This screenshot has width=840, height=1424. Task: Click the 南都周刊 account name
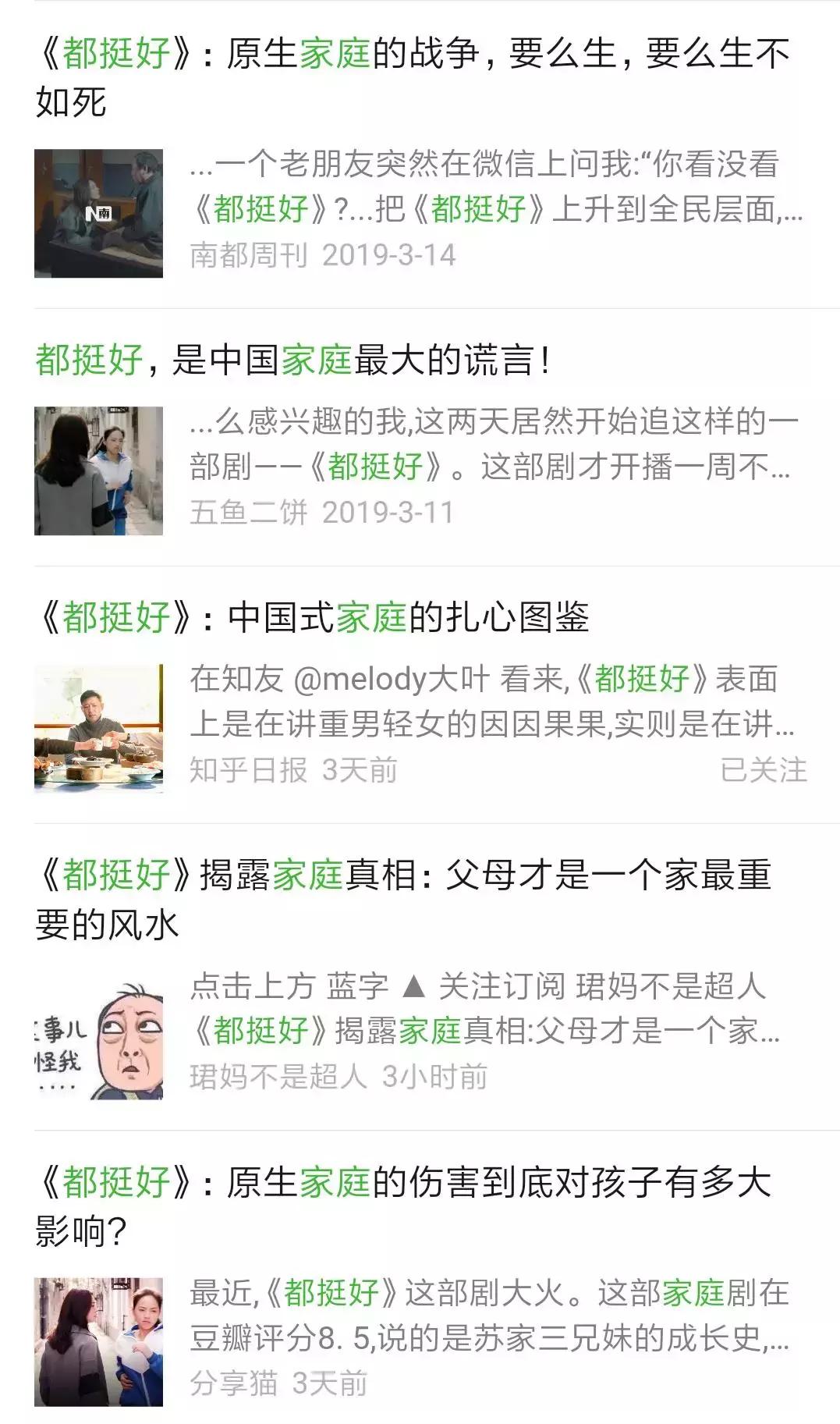pos(246,251)
